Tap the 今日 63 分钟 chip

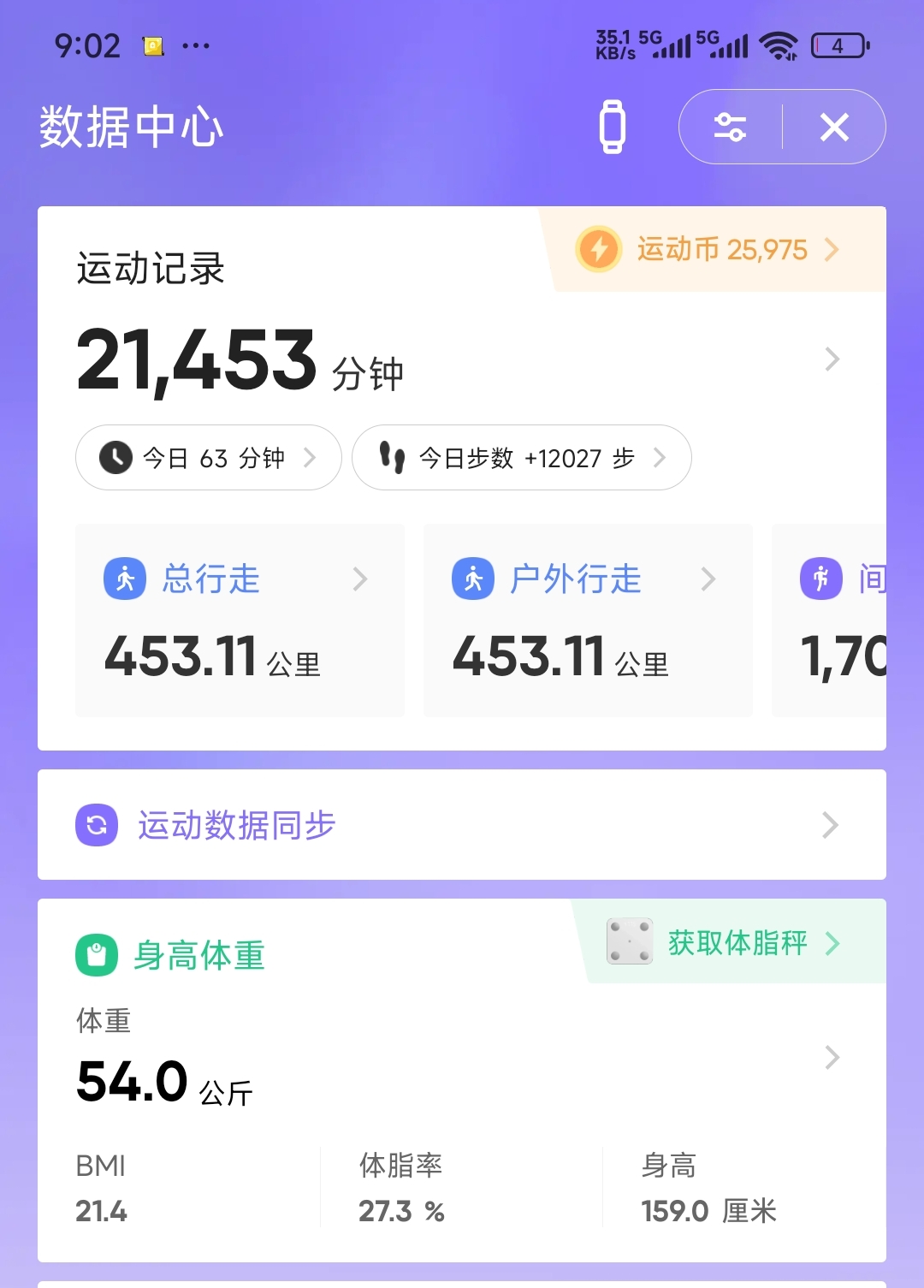pyautogui.click(x=209, y=458)
